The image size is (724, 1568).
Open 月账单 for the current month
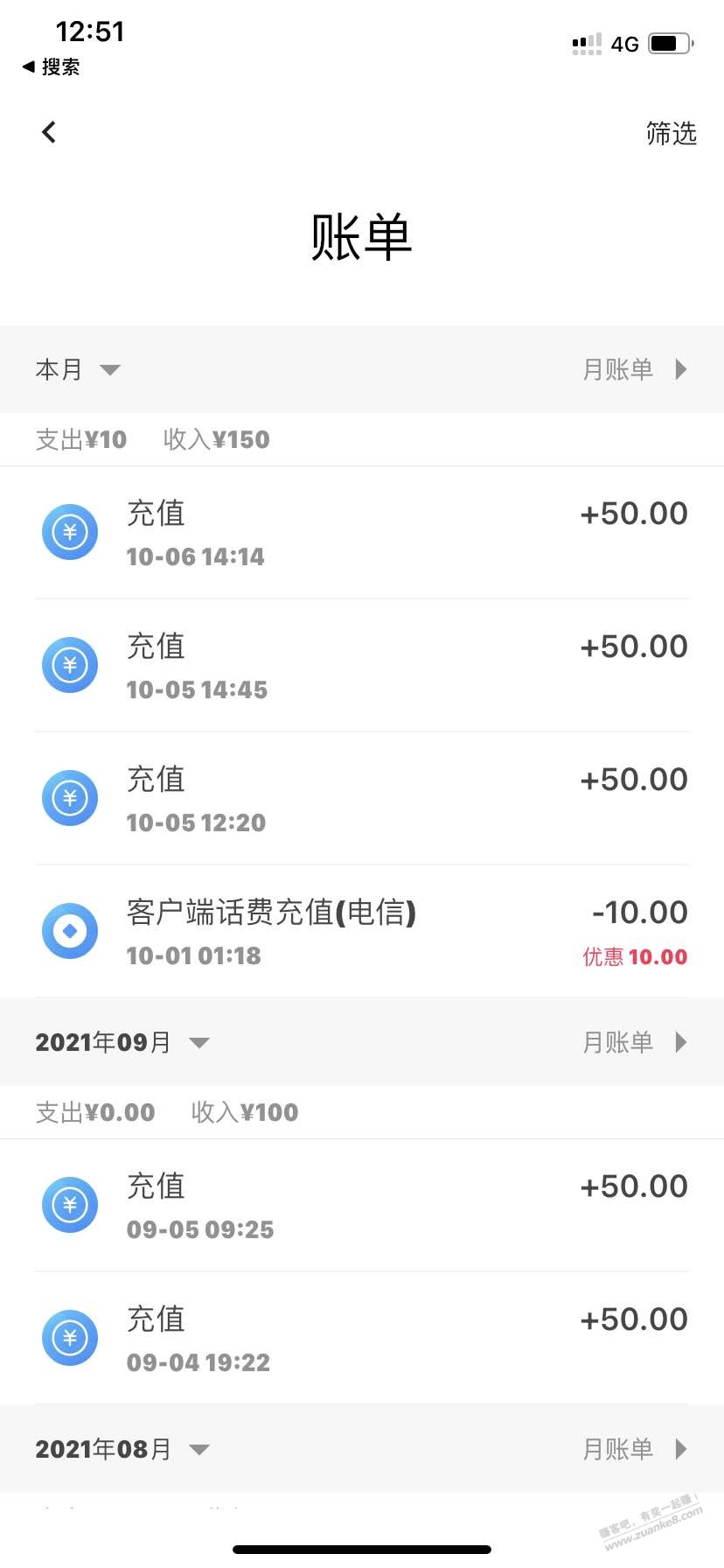[x=636, y=369]
